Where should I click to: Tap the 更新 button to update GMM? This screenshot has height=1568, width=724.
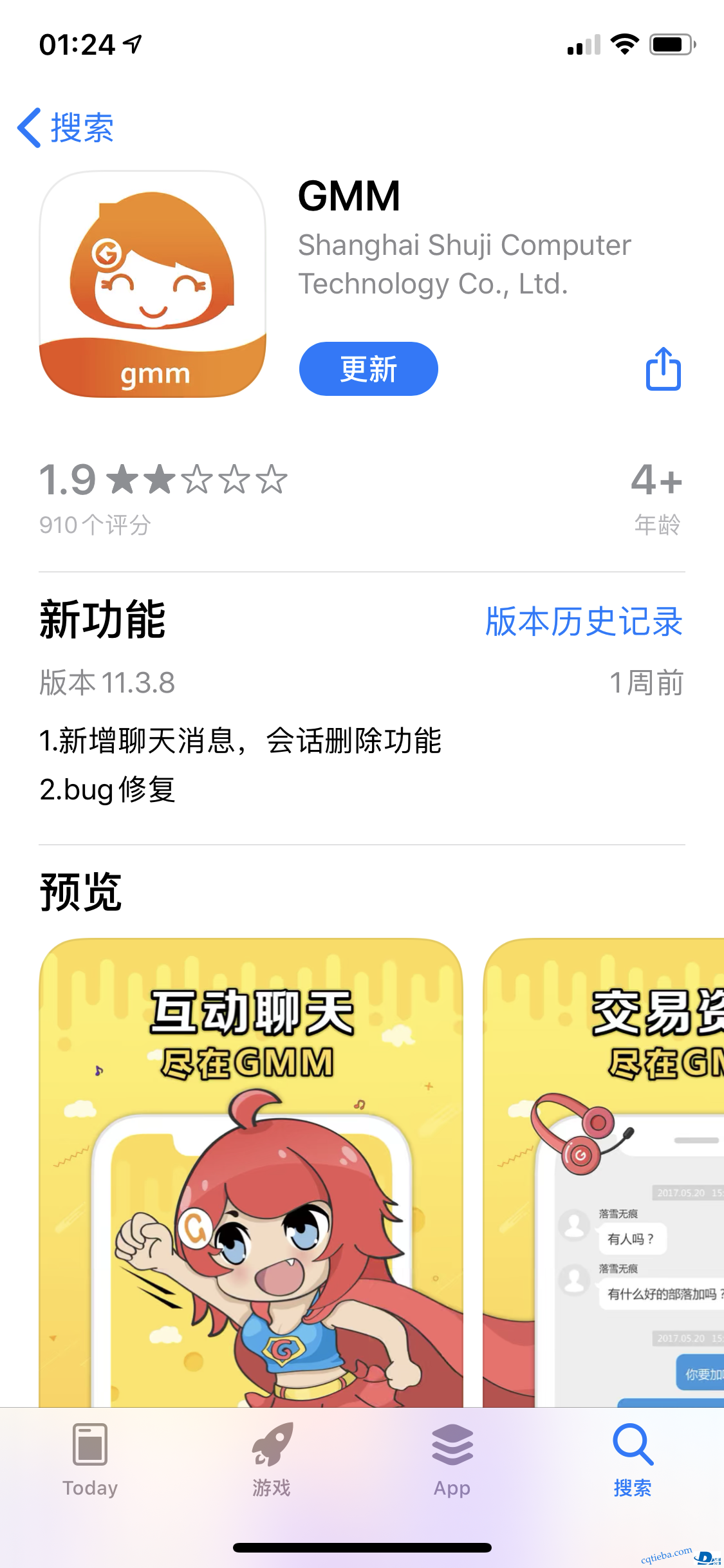pyautogui.click(x=368, y=369)
